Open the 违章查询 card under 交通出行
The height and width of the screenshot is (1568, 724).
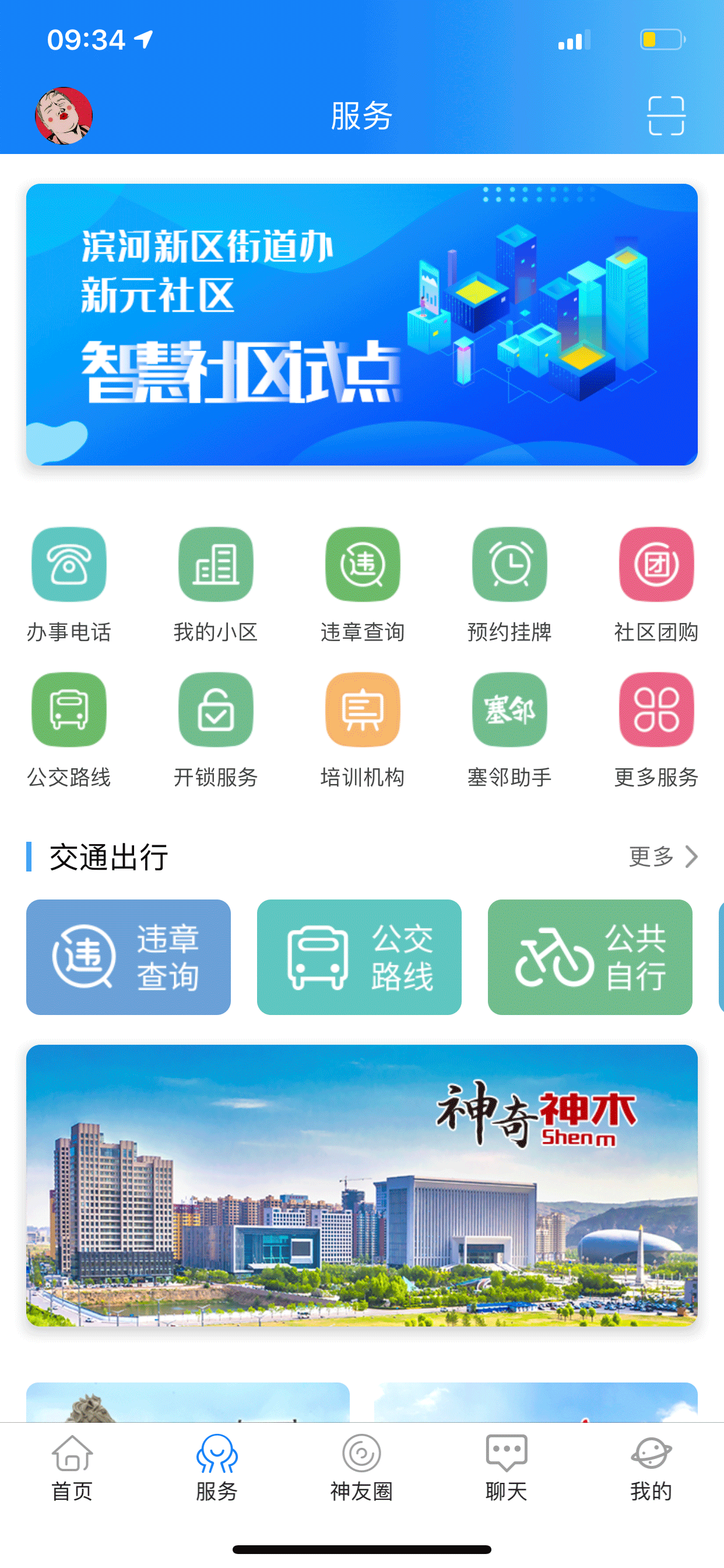pos(128,957)
